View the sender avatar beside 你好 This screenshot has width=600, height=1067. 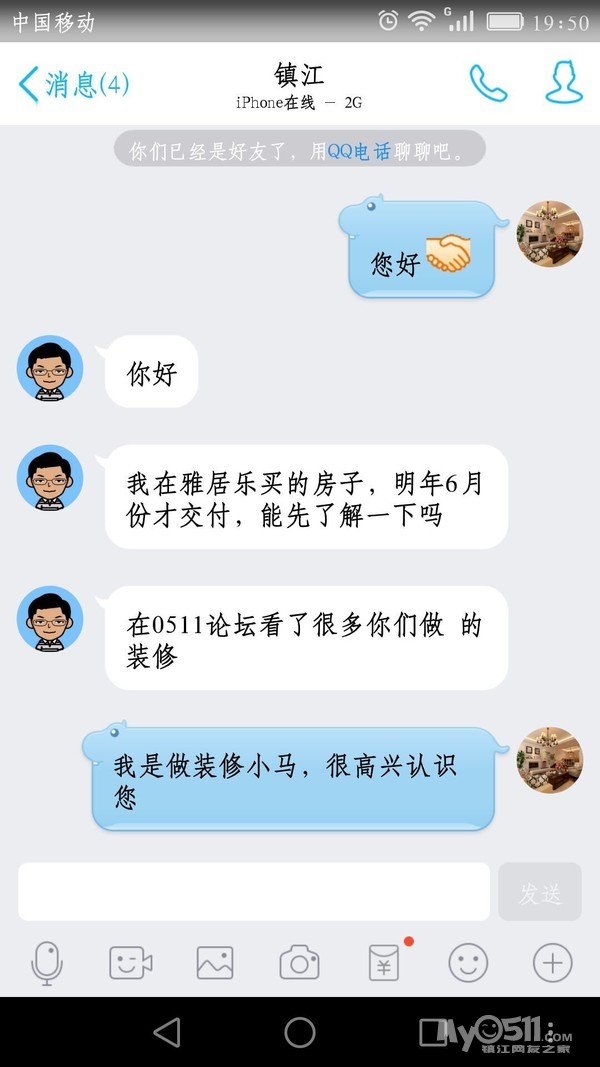[x=50, y=368]
